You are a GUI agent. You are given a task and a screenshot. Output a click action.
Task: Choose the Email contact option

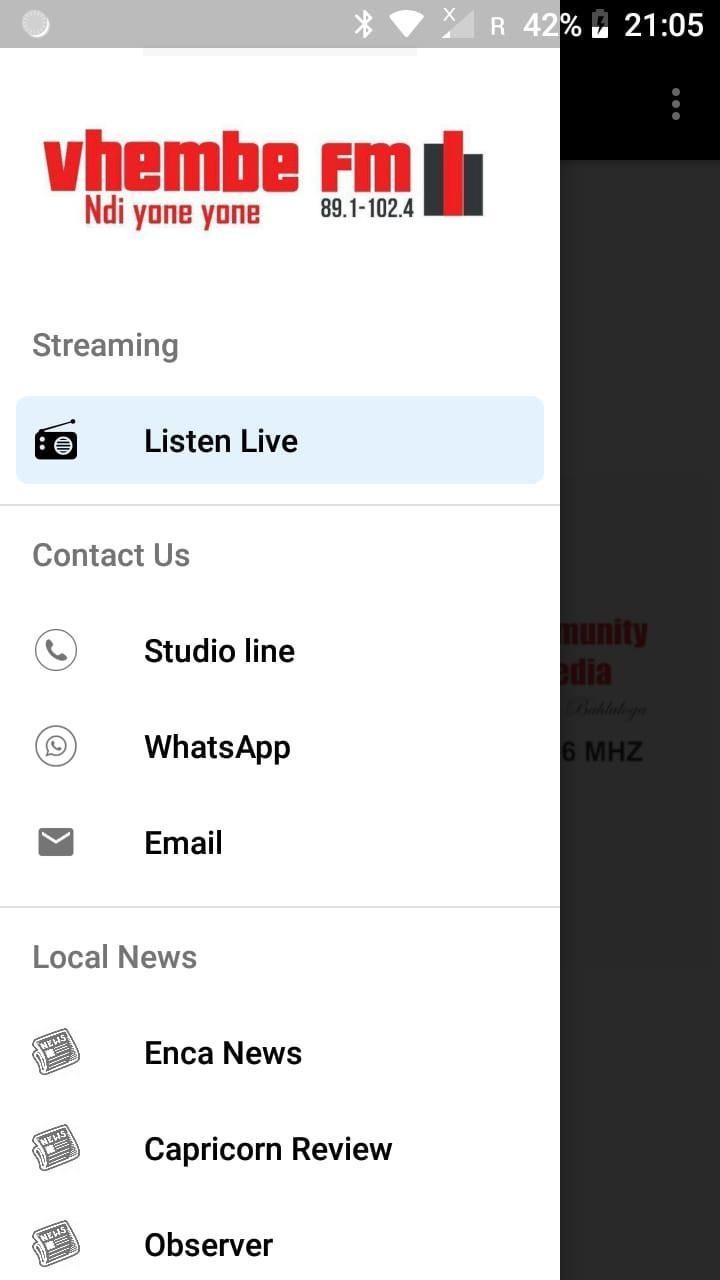coord(280,842)
